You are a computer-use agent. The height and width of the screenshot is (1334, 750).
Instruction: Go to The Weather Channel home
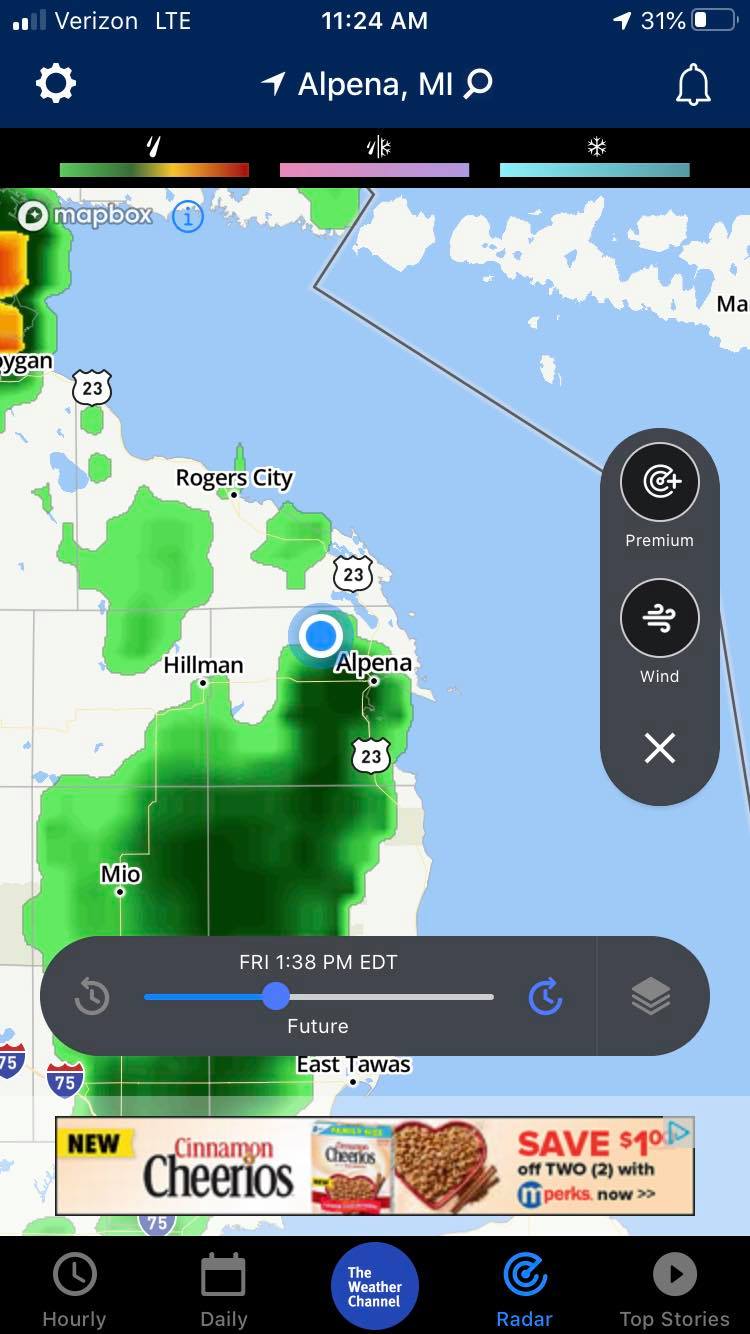click(x=375, y=1287)
